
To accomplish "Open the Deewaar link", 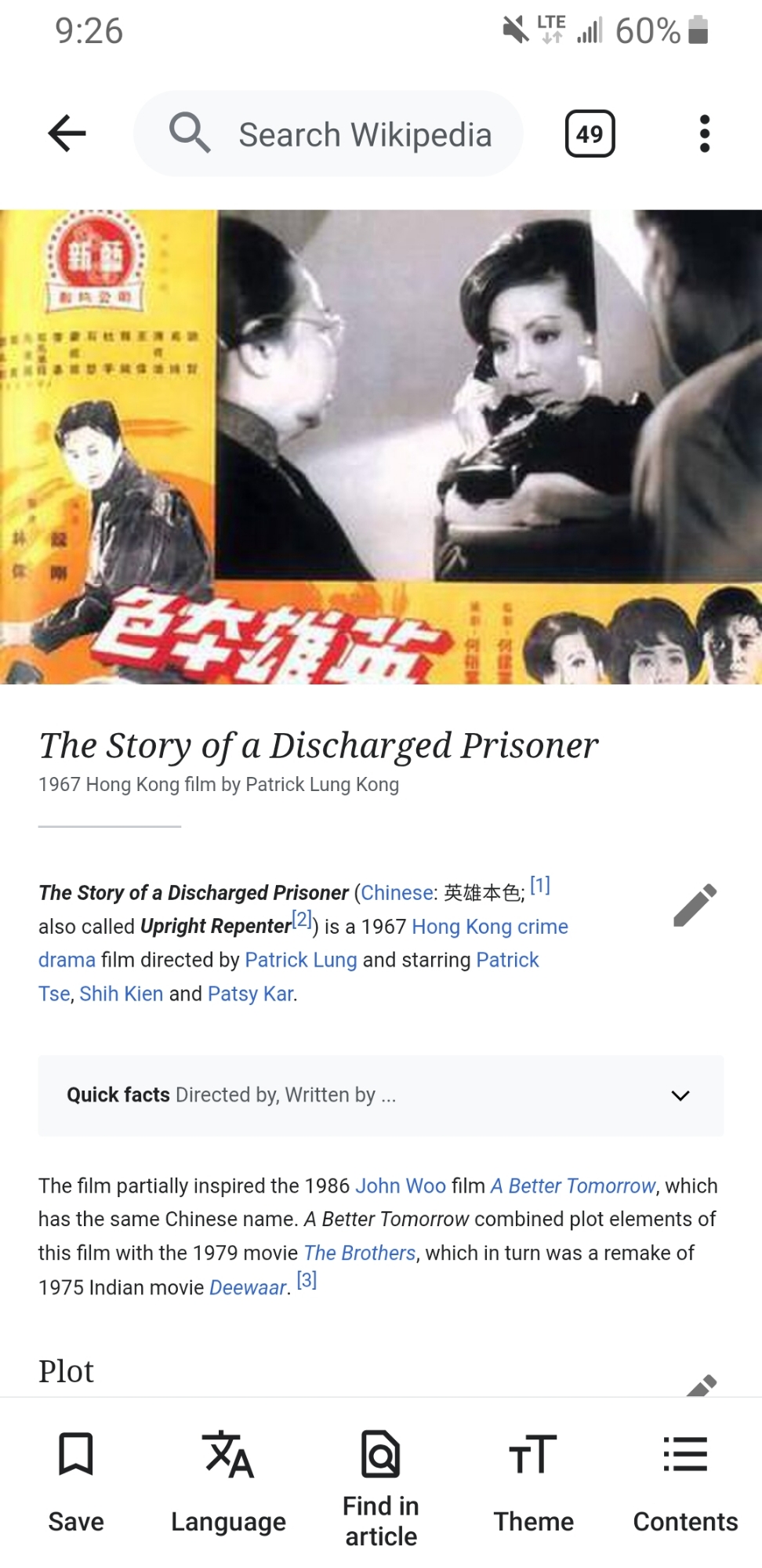I will pyautogui.click(x=247, y=1288).
